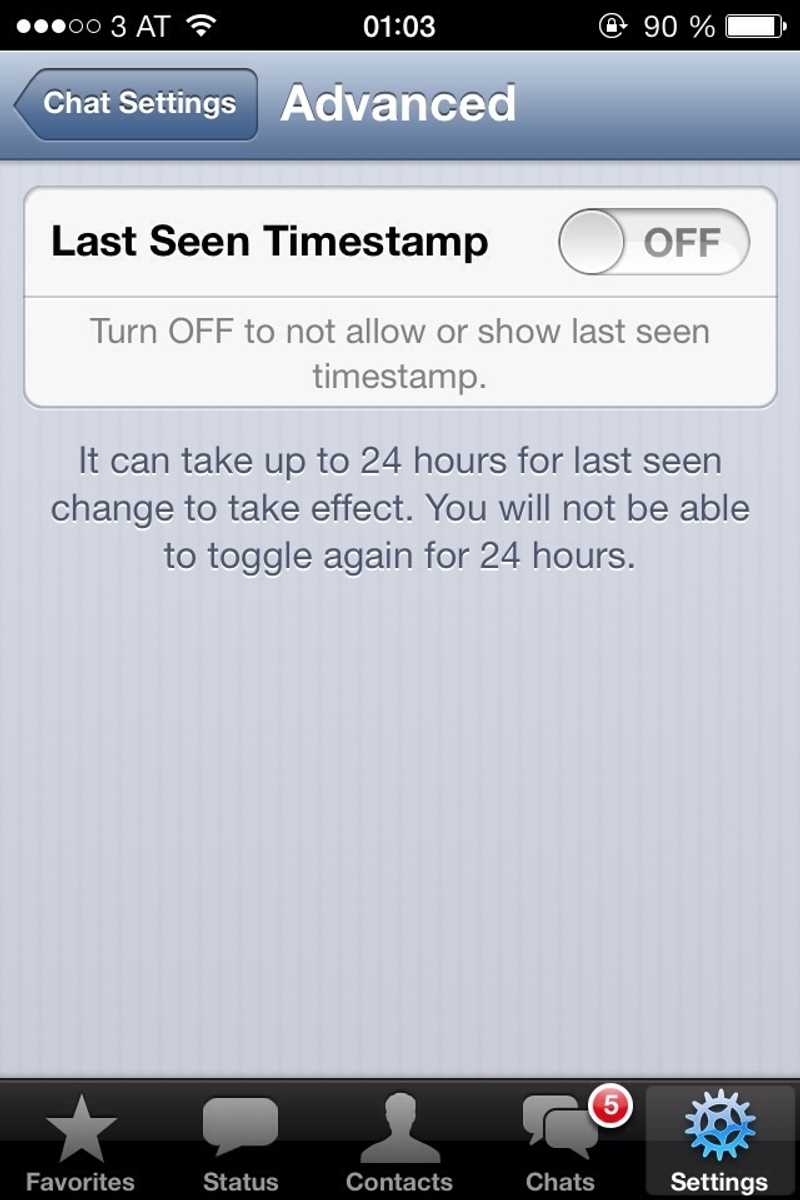Open the Status tab
This screenshot has width=800, height=1200.
[x=240, y=1142]
